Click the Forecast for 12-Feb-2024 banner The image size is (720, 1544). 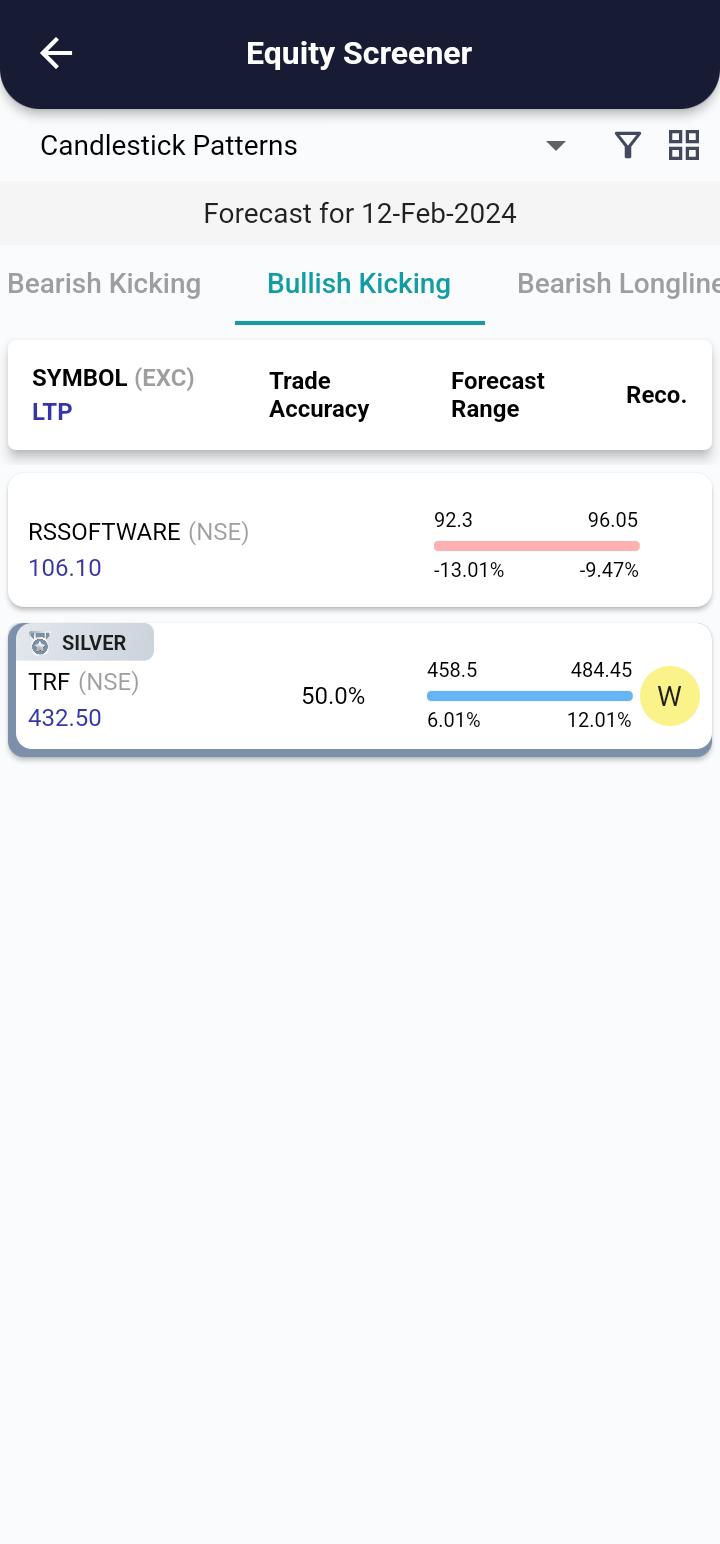click(360, 212)
